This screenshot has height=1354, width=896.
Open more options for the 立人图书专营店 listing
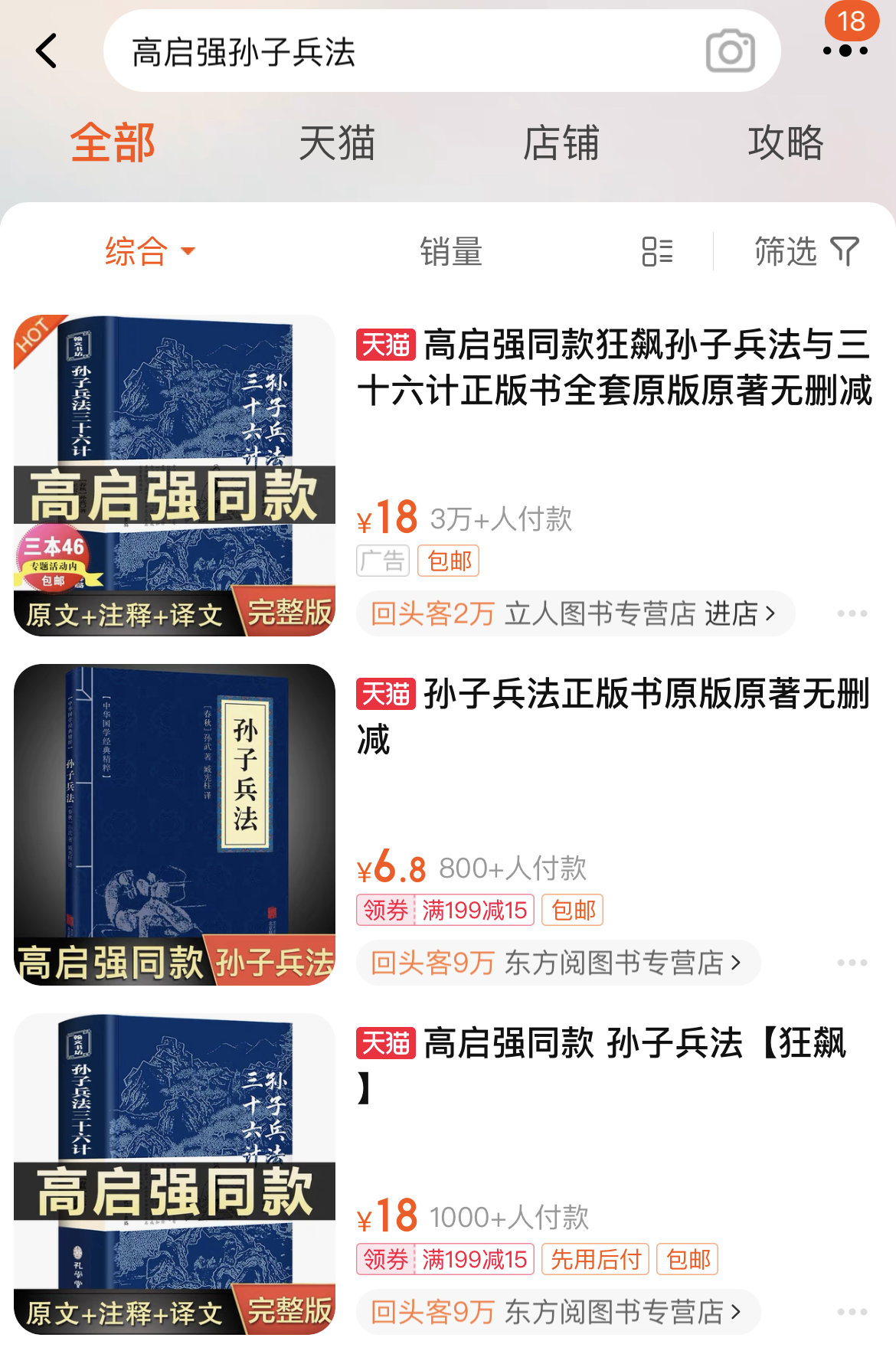pyautogui.click(x=852, y=613)
